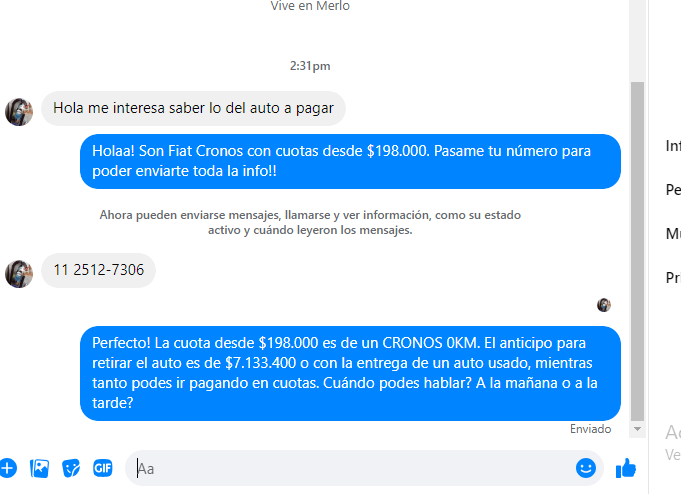Open sender's avatar beside phone number message
This screenshot has height=494, width=681.
click(19, 272)
